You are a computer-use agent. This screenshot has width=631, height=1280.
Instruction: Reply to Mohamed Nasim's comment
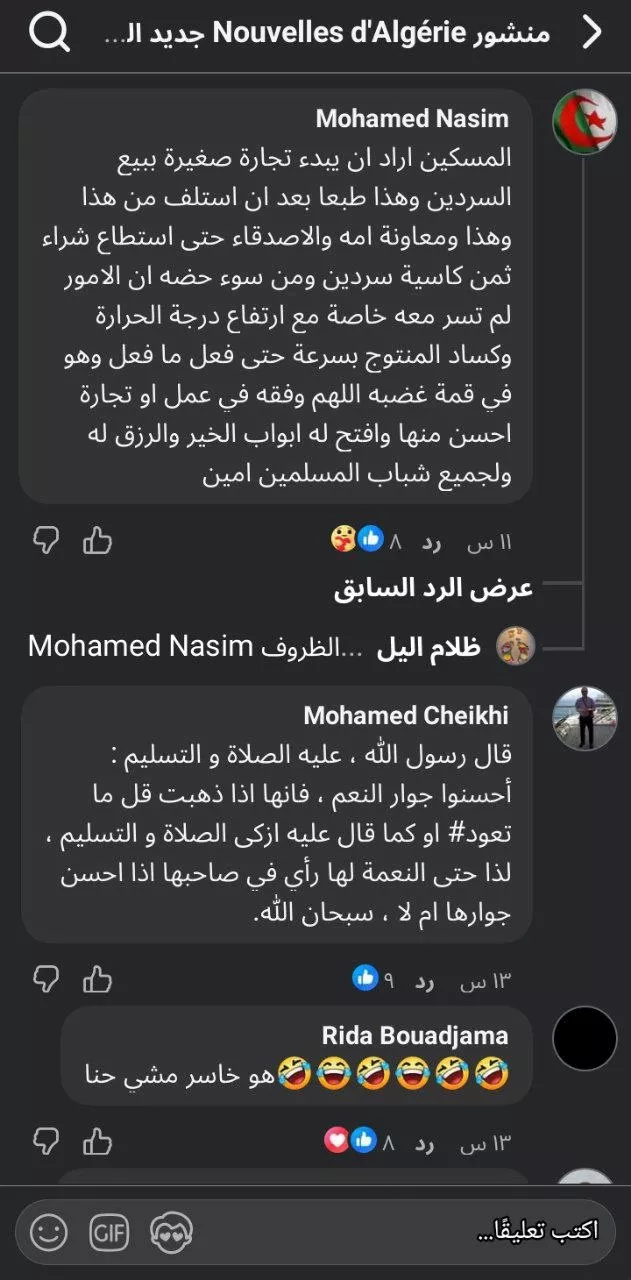pos(431,542)
